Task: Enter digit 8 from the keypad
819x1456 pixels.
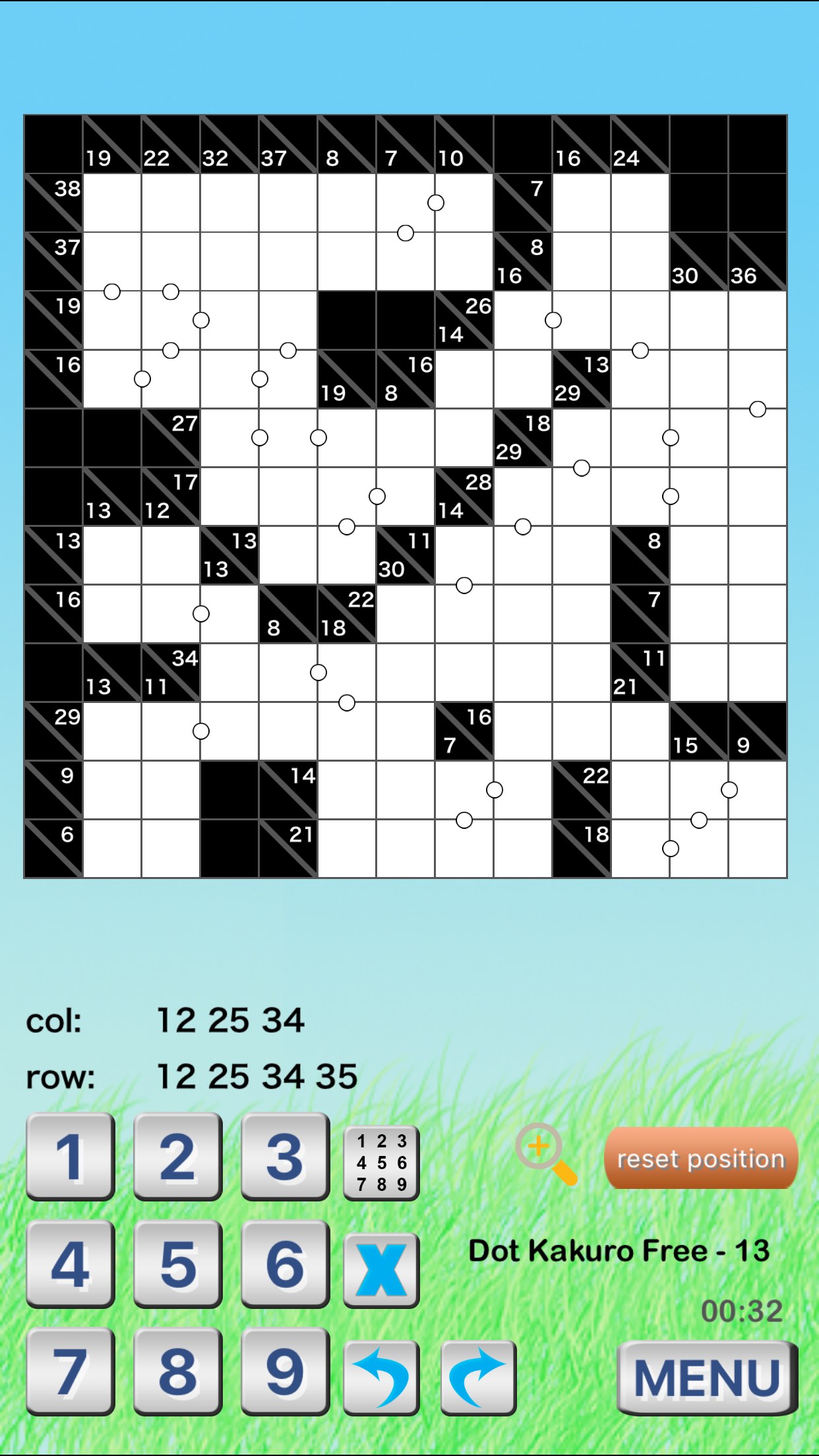Action: (177, 1371)
